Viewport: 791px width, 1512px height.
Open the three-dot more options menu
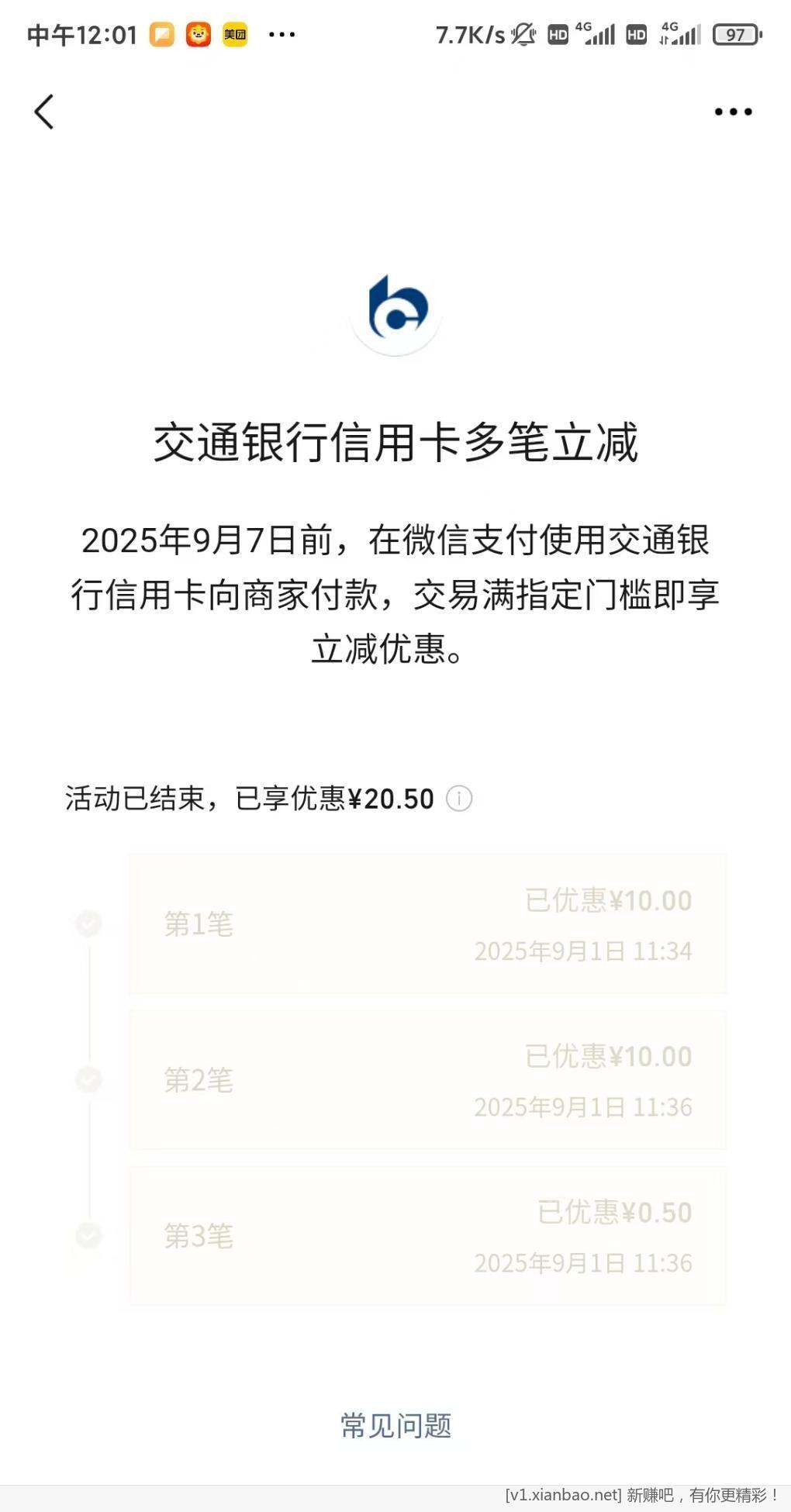732,111
